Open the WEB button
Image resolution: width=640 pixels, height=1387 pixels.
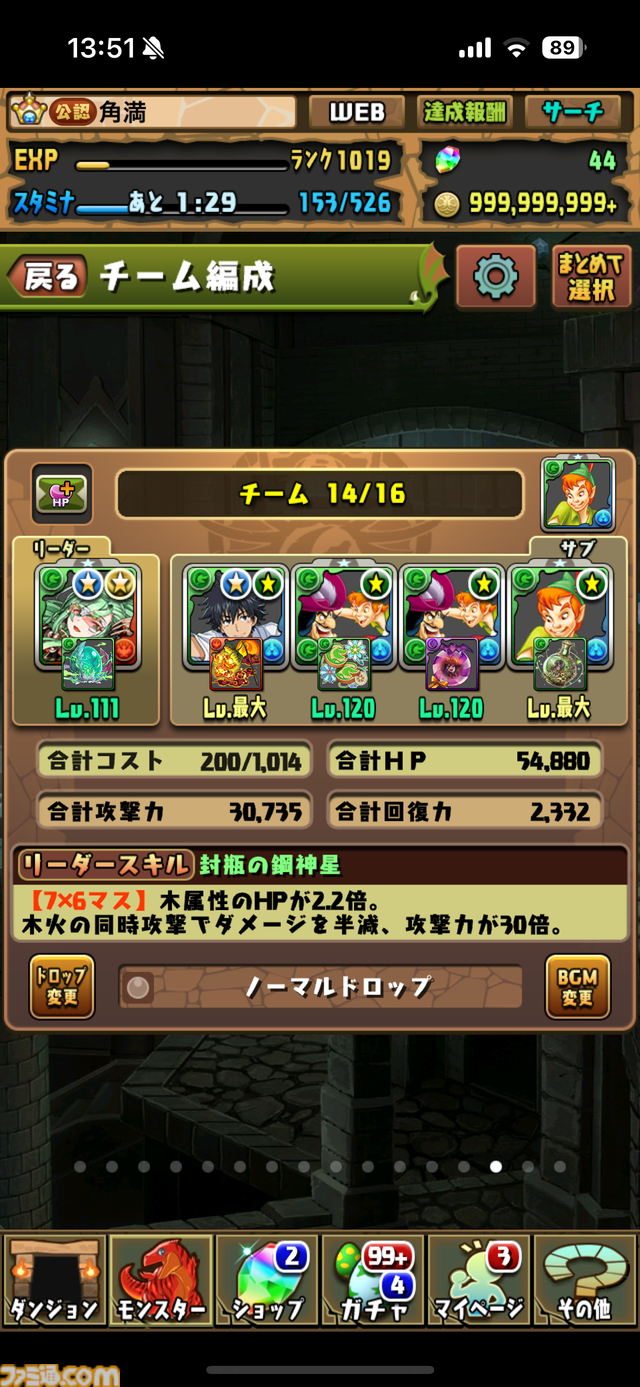356,112
